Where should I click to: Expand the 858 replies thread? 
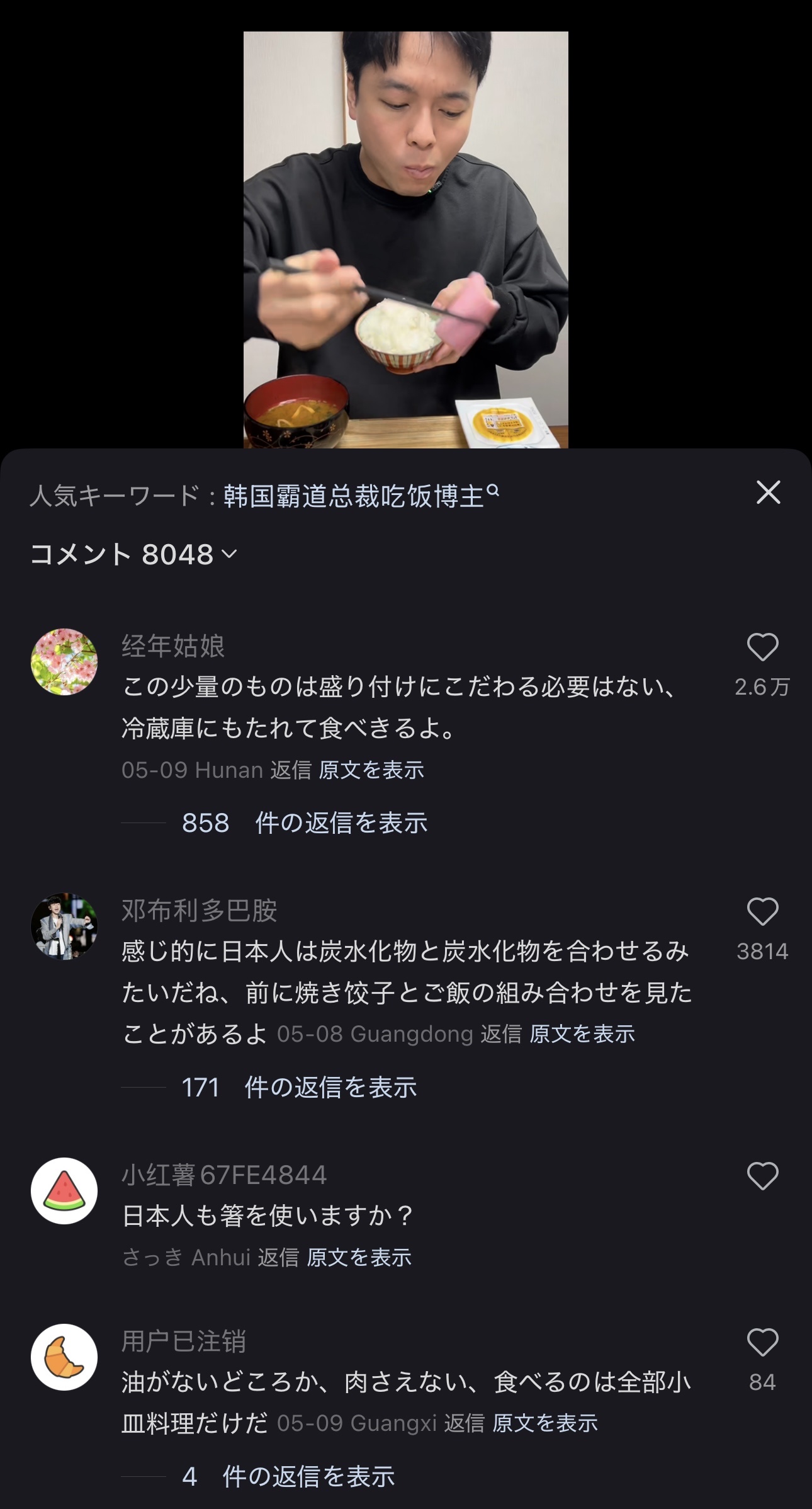click(305, 823)
